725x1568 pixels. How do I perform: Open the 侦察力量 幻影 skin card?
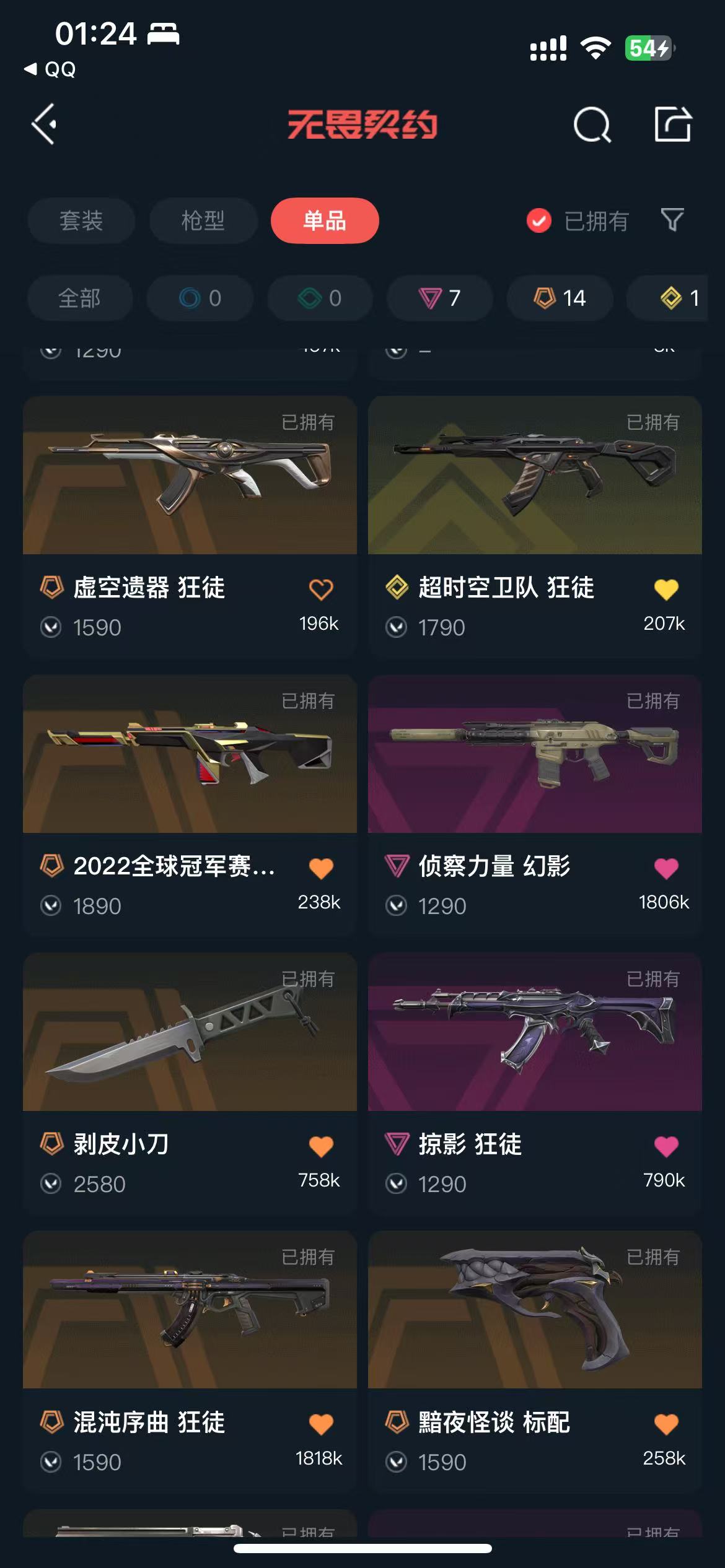point(534,754)
